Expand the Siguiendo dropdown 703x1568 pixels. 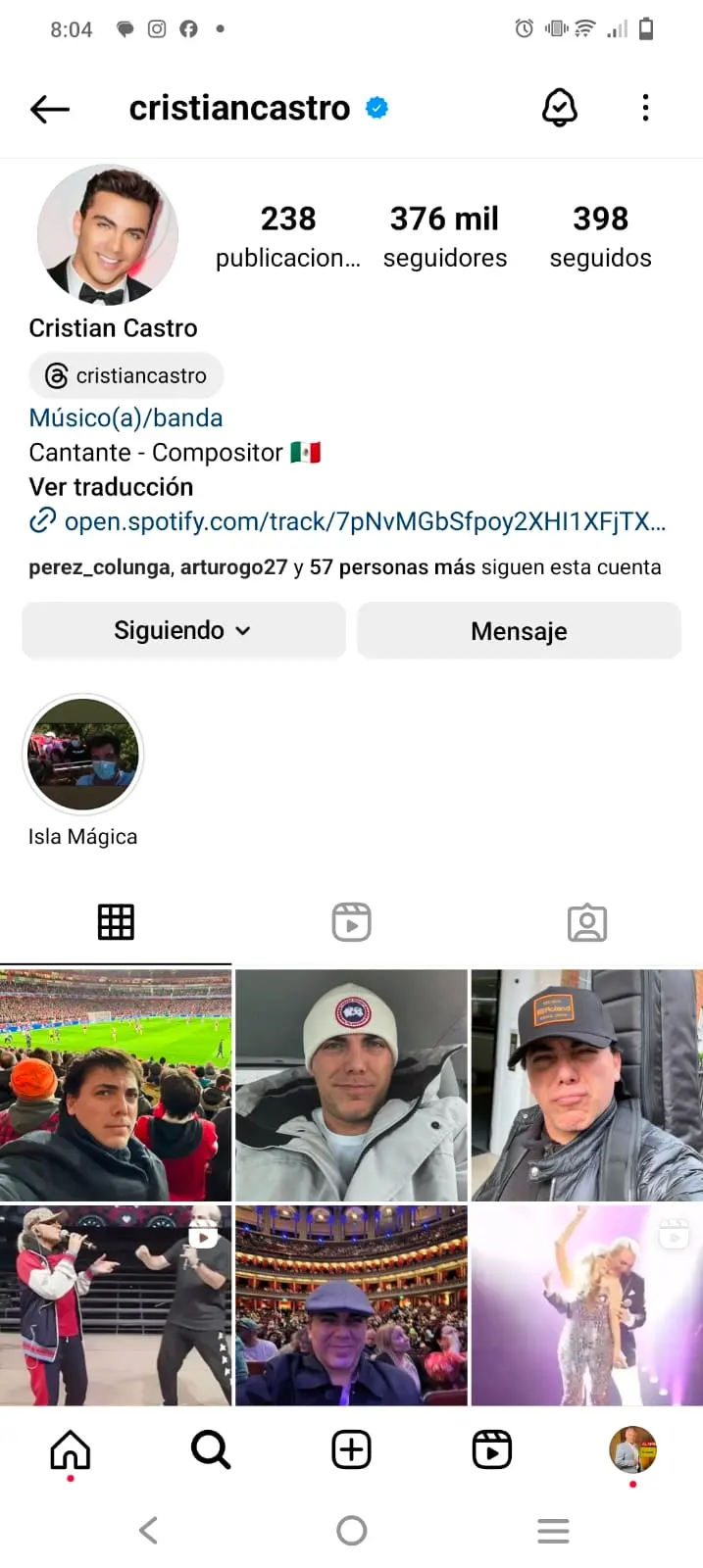(183, 630)
